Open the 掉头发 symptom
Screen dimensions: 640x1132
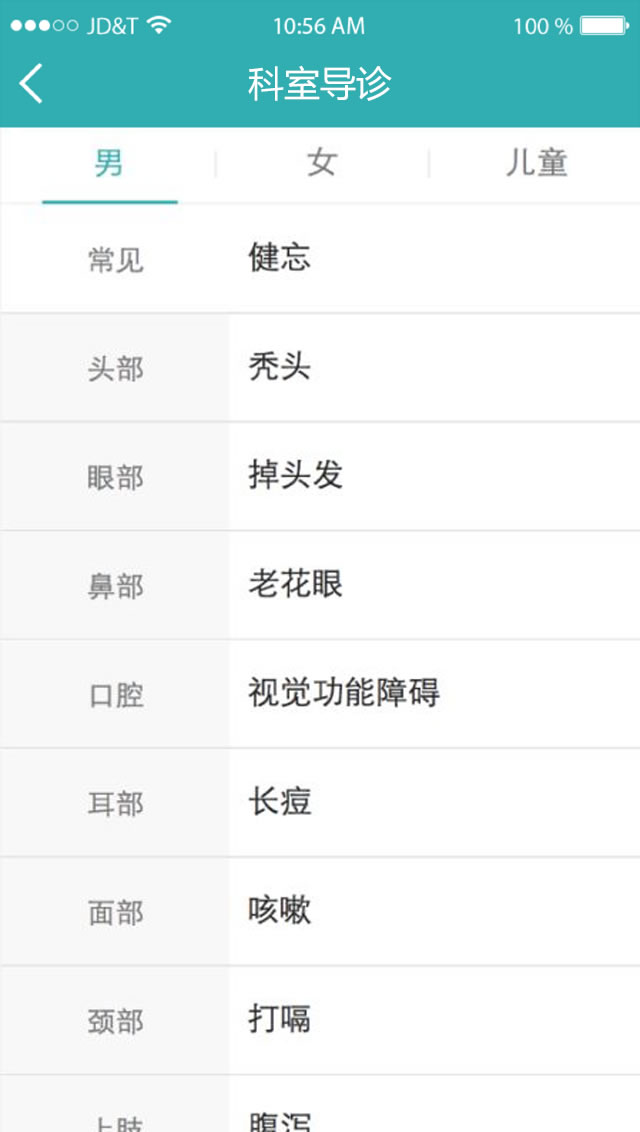(434, 477)
